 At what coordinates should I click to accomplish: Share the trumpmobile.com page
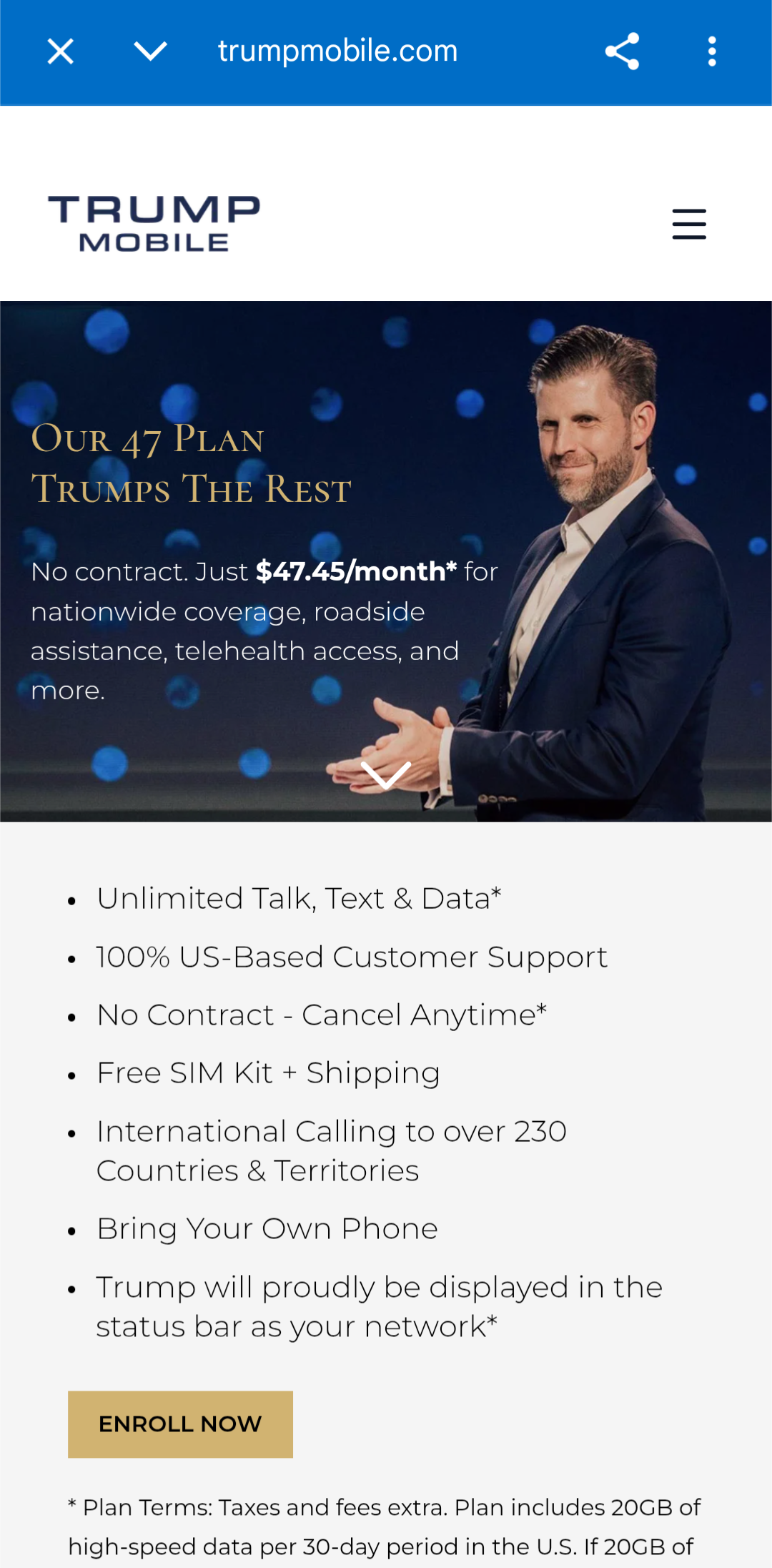pos(622,51)
